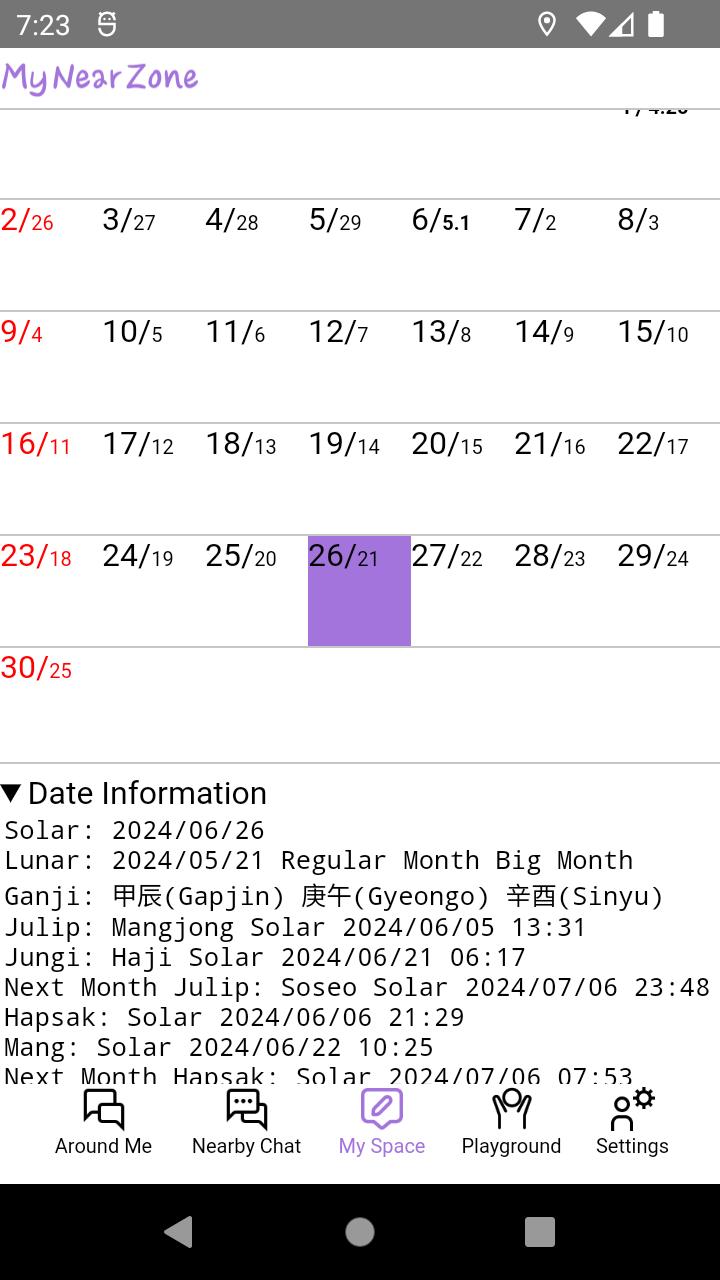The height and width of the screenshot is (1280, 720).
Task: Switch to the Around Me tab
Action: (x=103, y=1124)
